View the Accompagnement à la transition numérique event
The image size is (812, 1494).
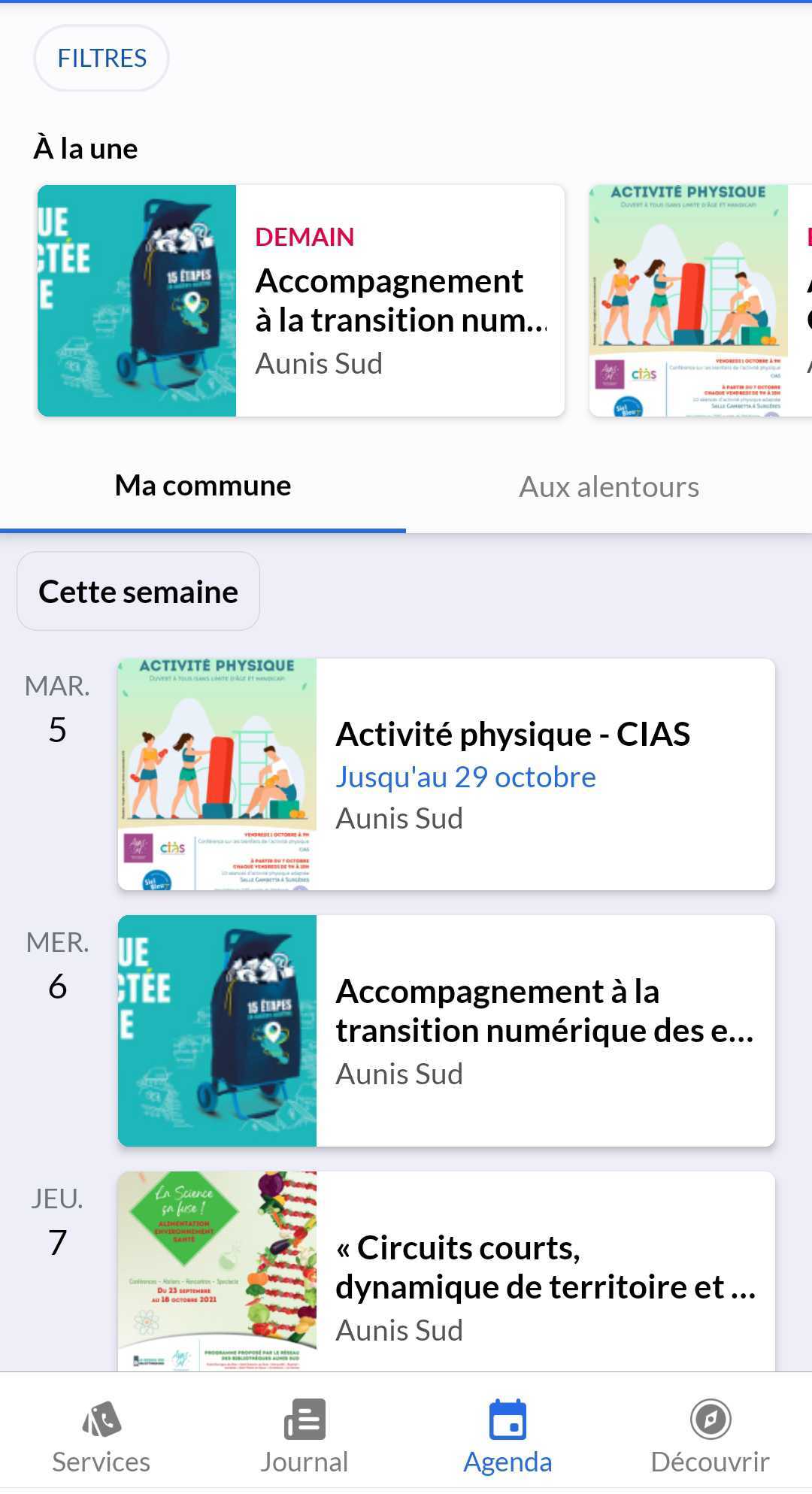tap(446, 1030)
